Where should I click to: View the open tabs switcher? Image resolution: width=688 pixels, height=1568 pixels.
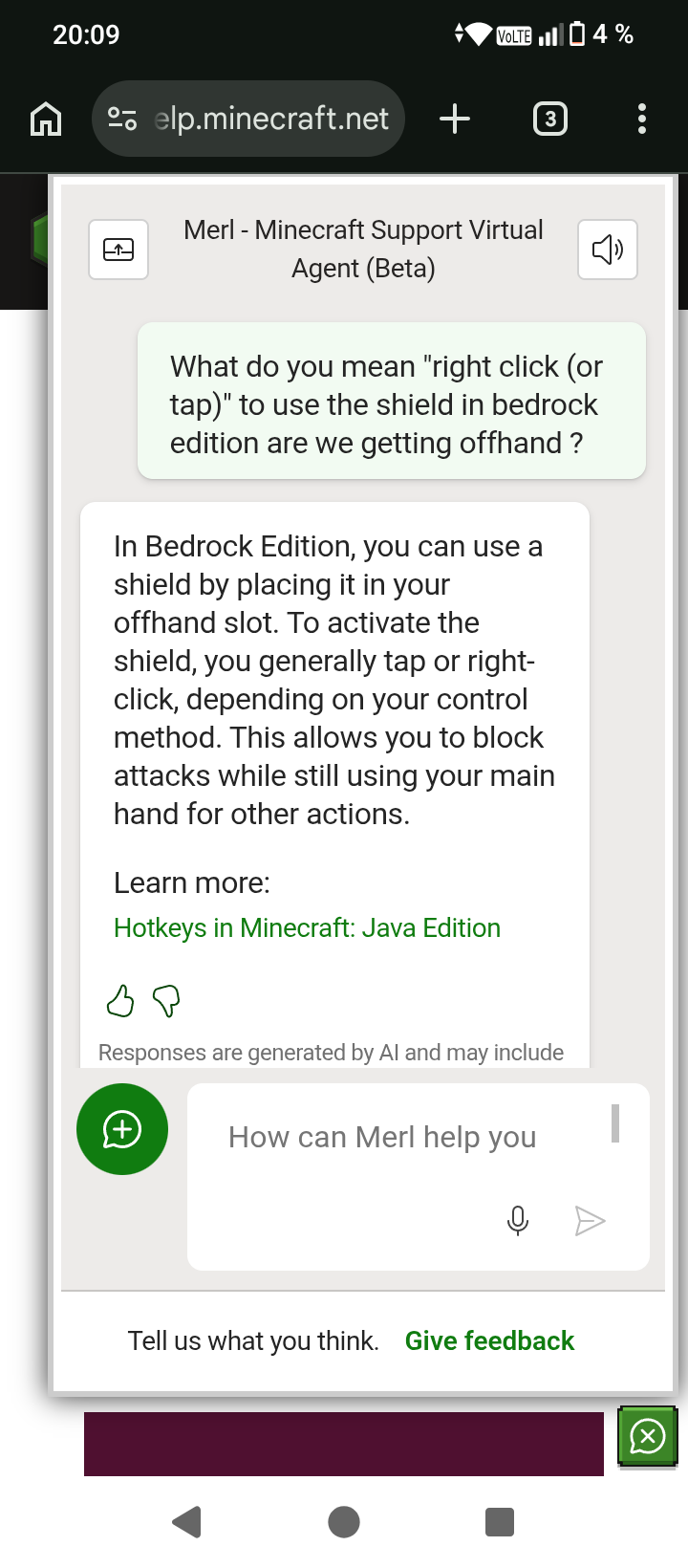549,120
